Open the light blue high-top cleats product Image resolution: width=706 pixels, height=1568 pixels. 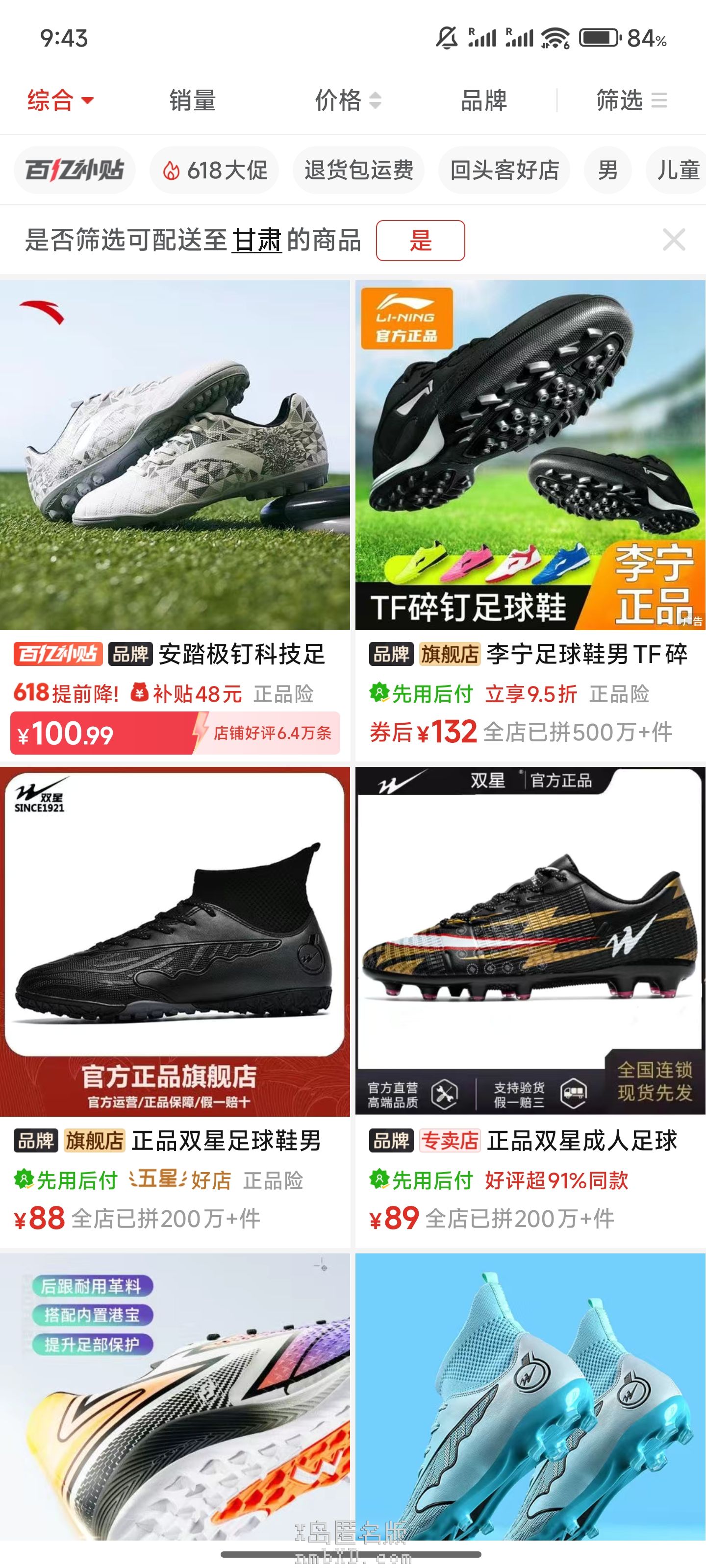(x=530, y=1400)
